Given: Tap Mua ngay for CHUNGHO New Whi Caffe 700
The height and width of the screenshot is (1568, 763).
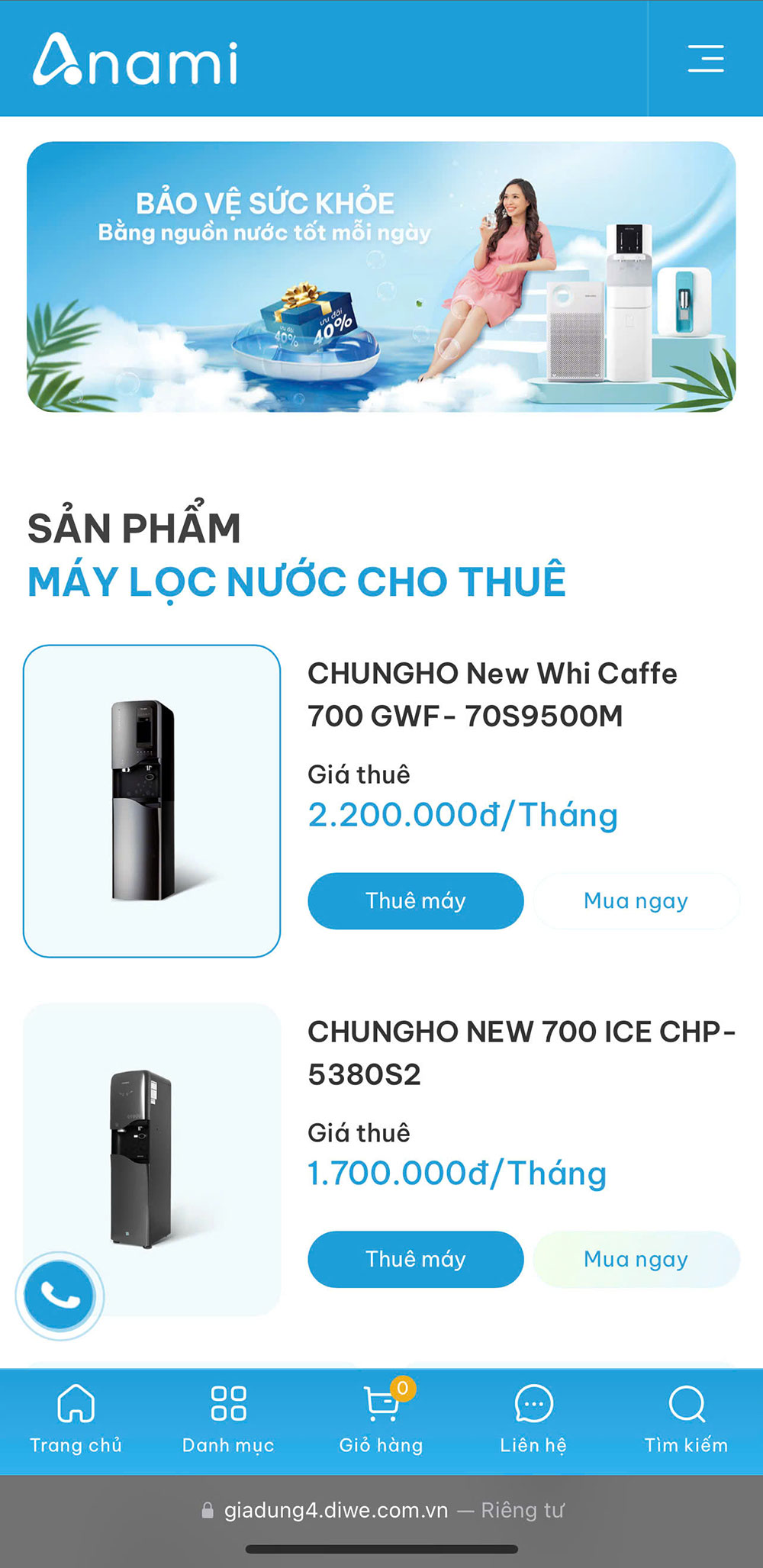Looking at the screenshot, I should [x=636, y=901].
